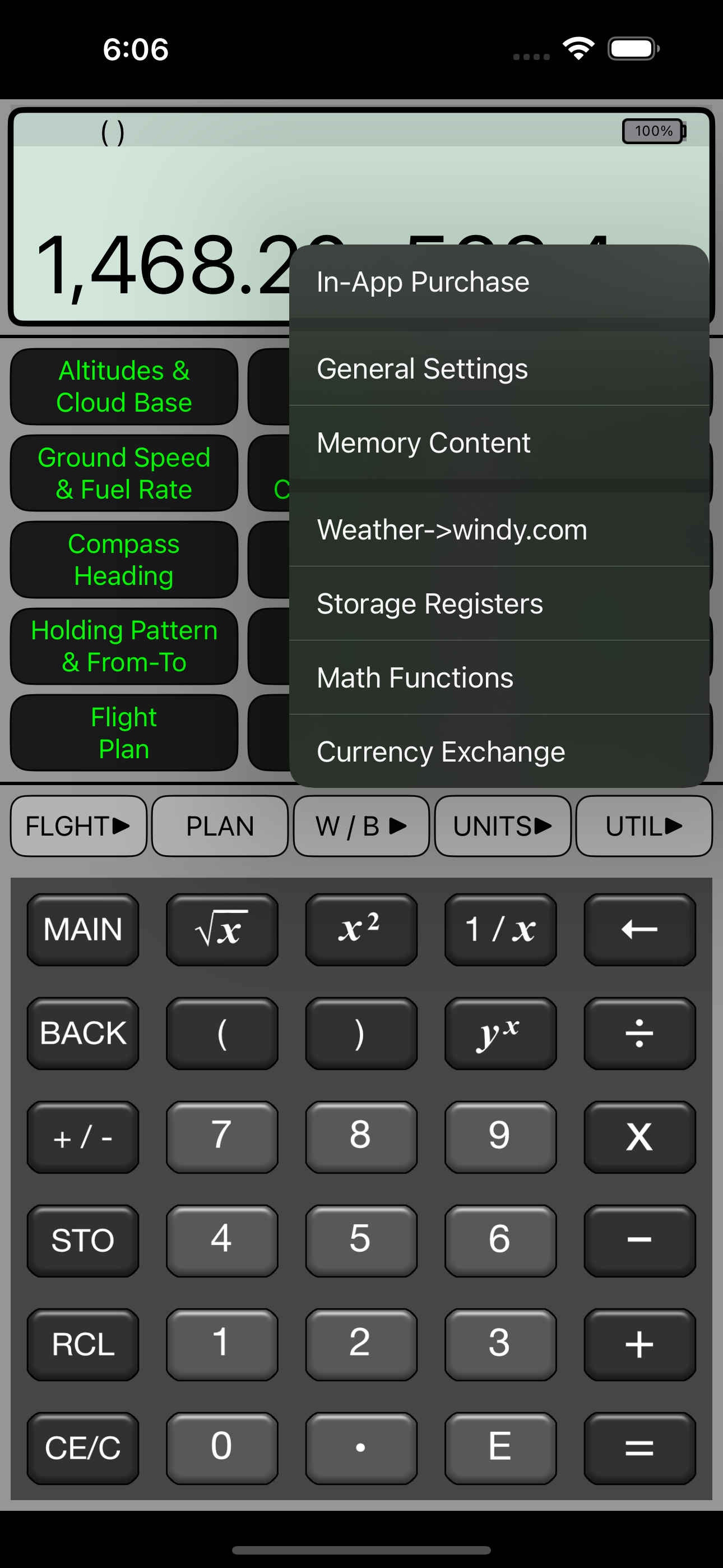Switch to the UNITS menu
The height and width of the screenshot is (1568, 723).
503,826
